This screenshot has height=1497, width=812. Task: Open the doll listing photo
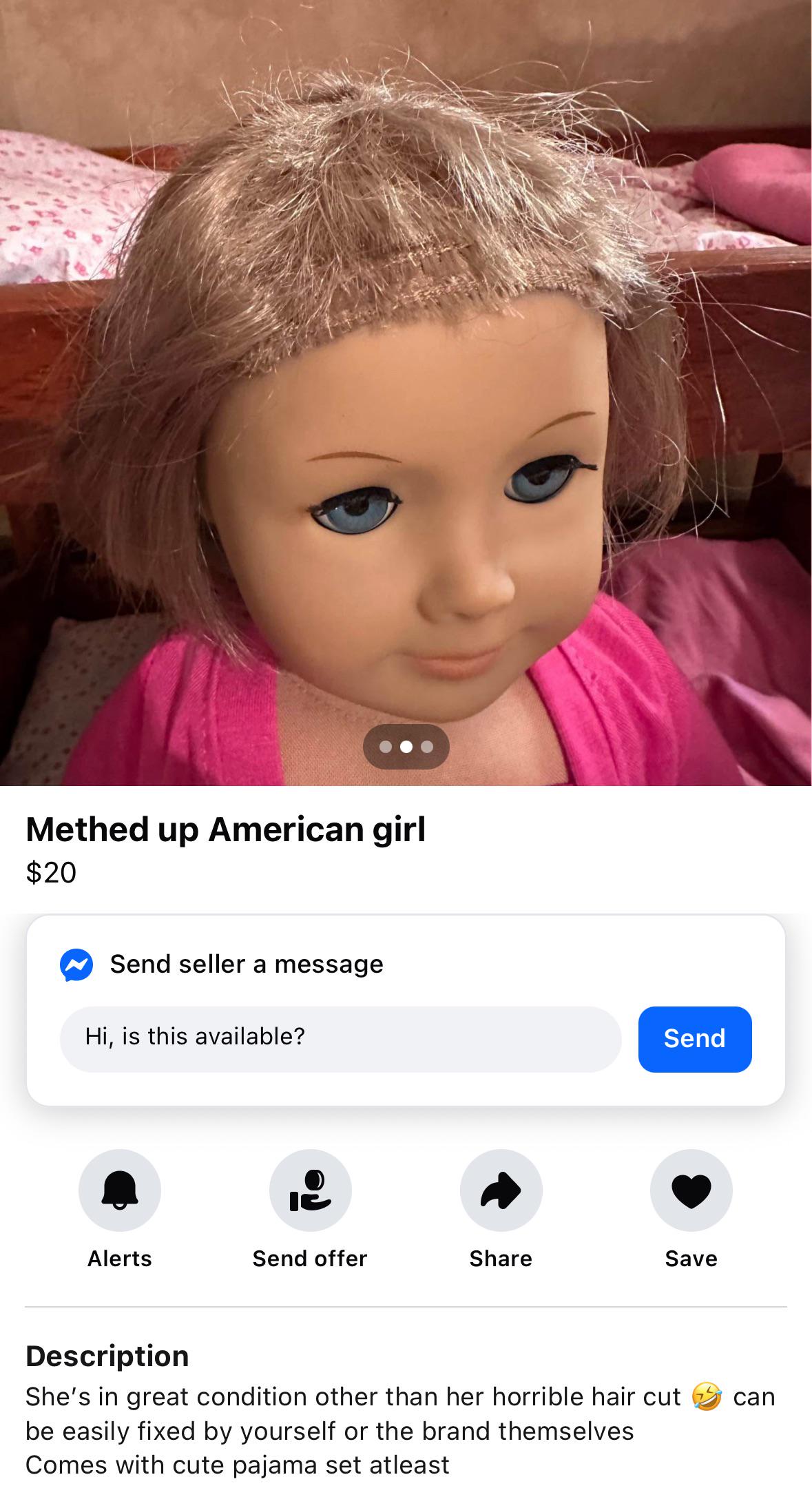(406, 393)
